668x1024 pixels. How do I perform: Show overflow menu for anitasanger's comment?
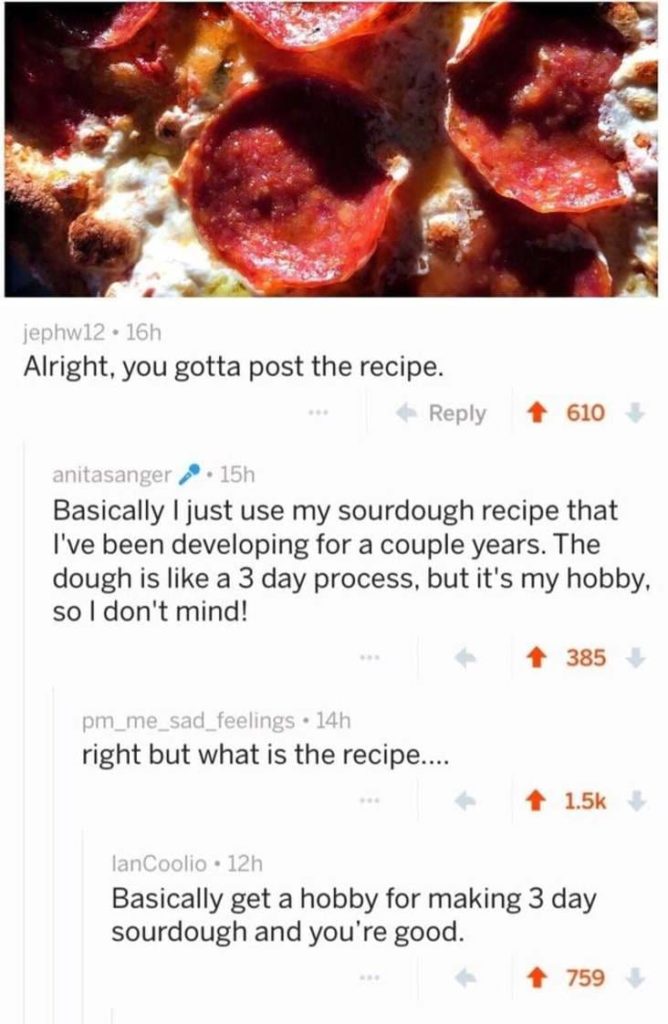[372, 657]
